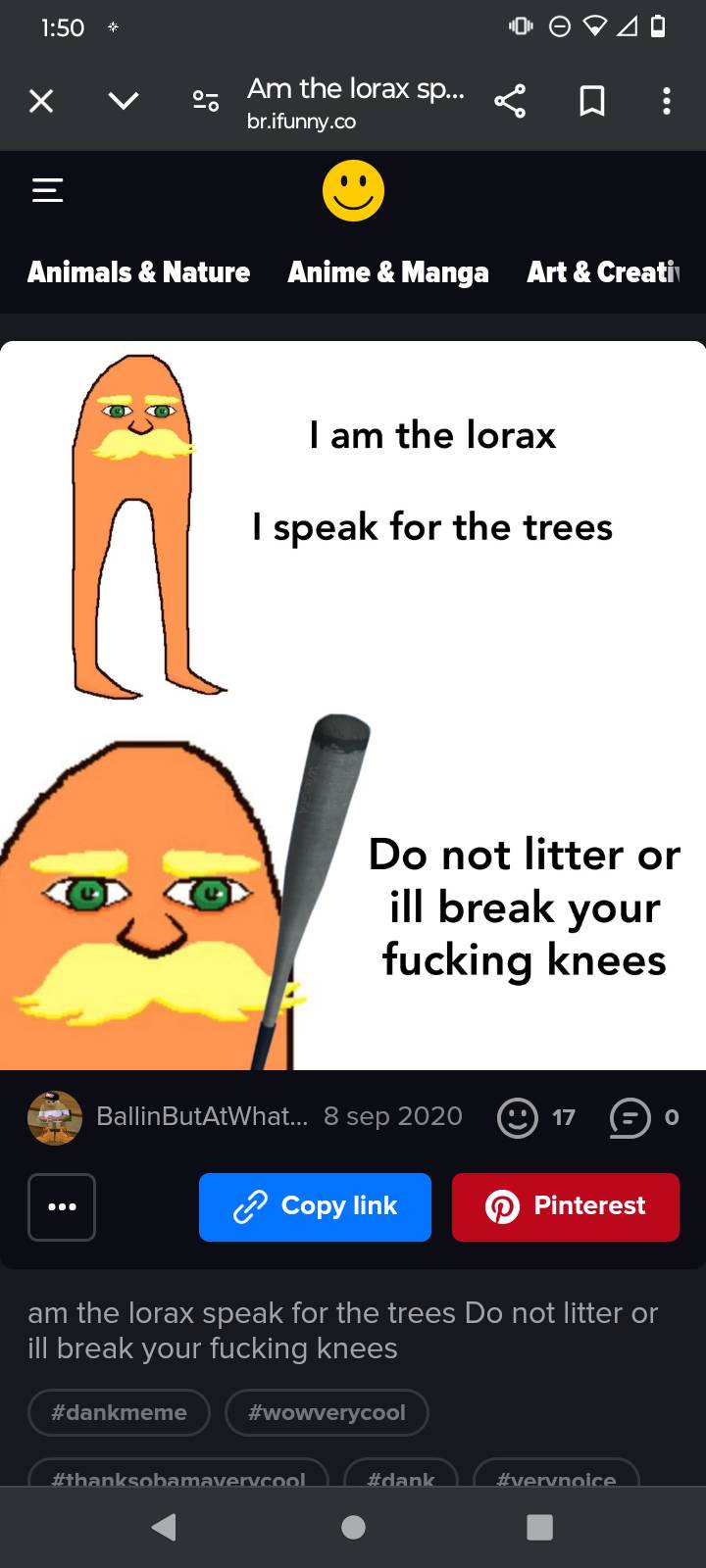Screen dimensions: 706x1568
Task: Open the Animals & Nature category
Action: coord(138,271)
